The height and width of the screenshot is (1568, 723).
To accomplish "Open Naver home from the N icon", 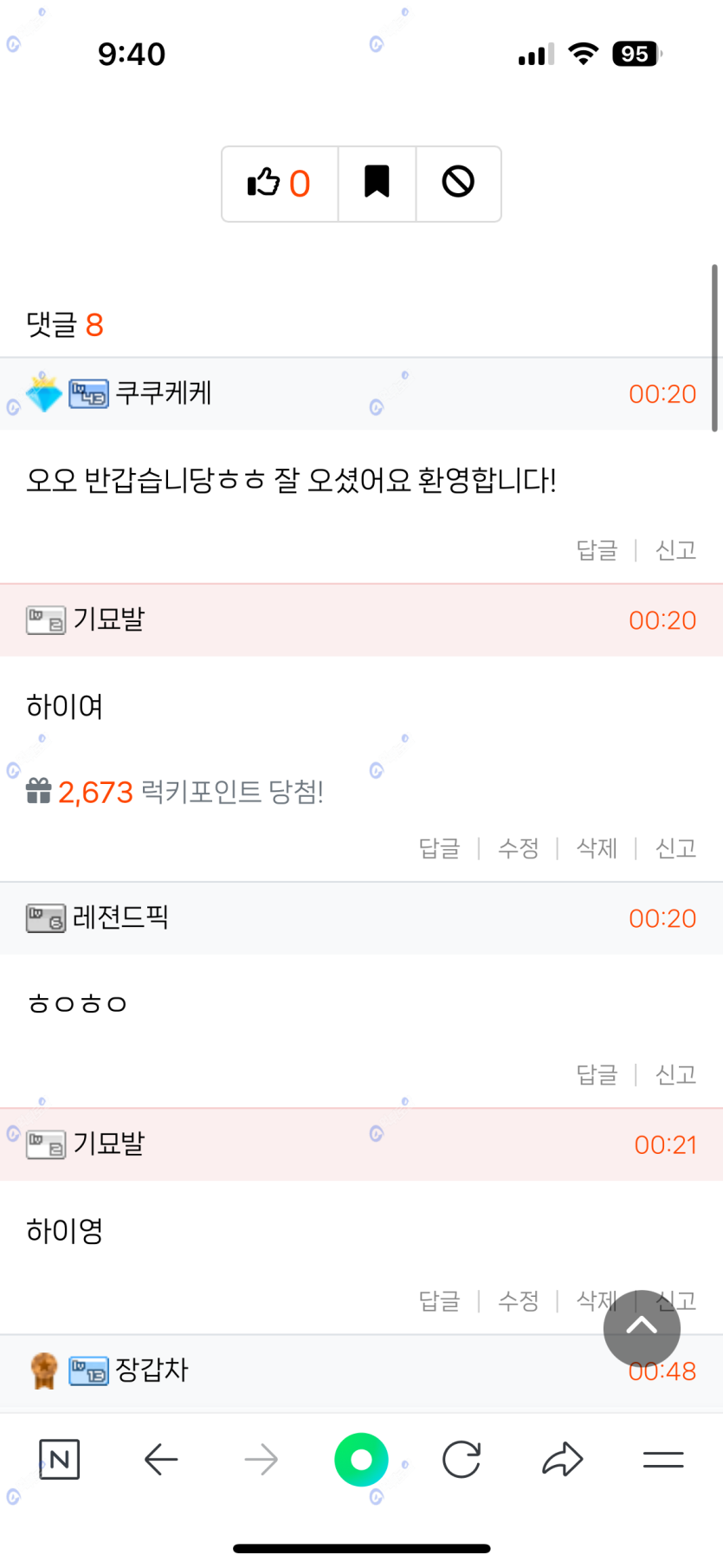I will pyautogui.click(x=59, y=1460).
